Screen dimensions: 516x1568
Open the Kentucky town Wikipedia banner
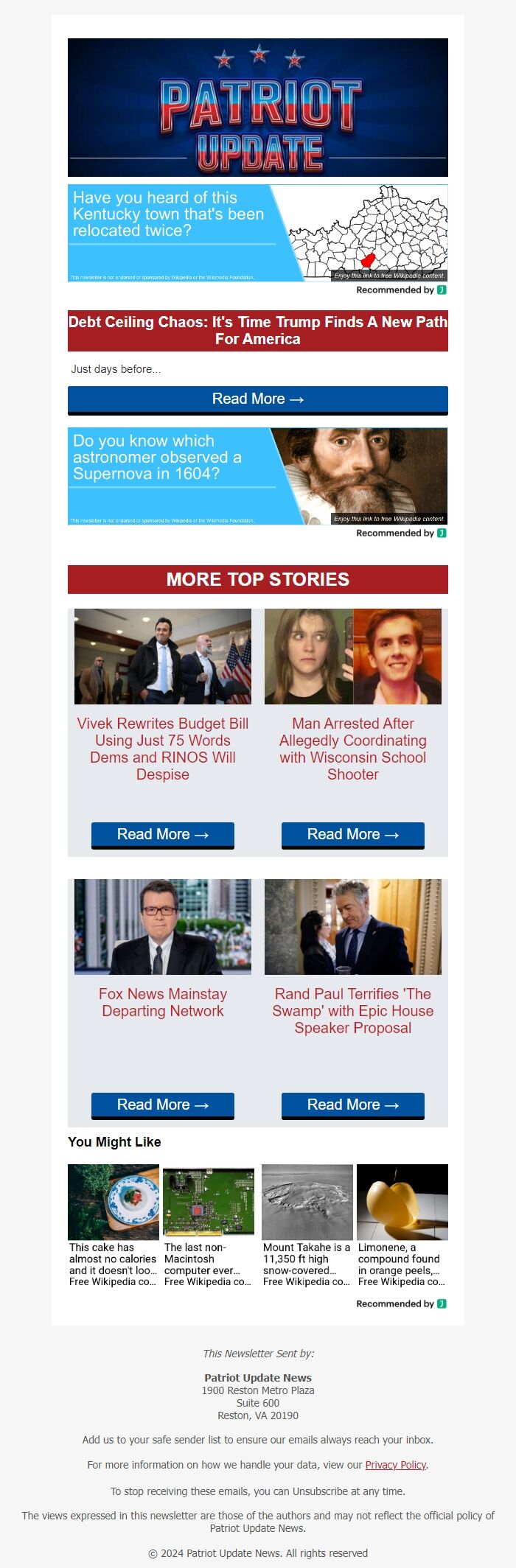point(257,233)
